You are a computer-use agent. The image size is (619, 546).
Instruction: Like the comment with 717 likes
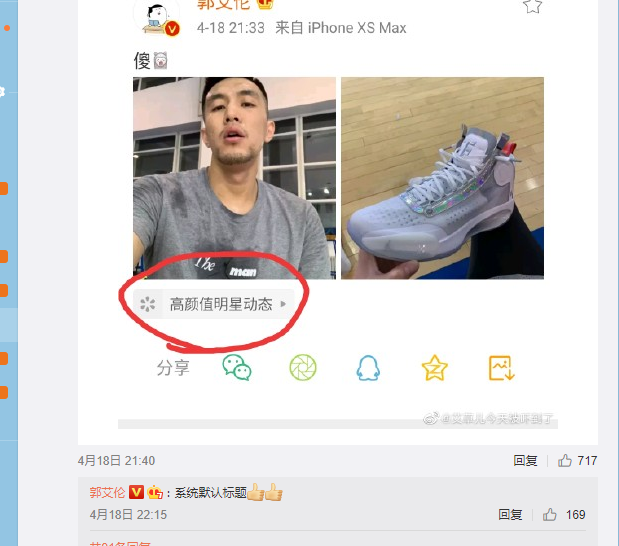click(565, 461)
